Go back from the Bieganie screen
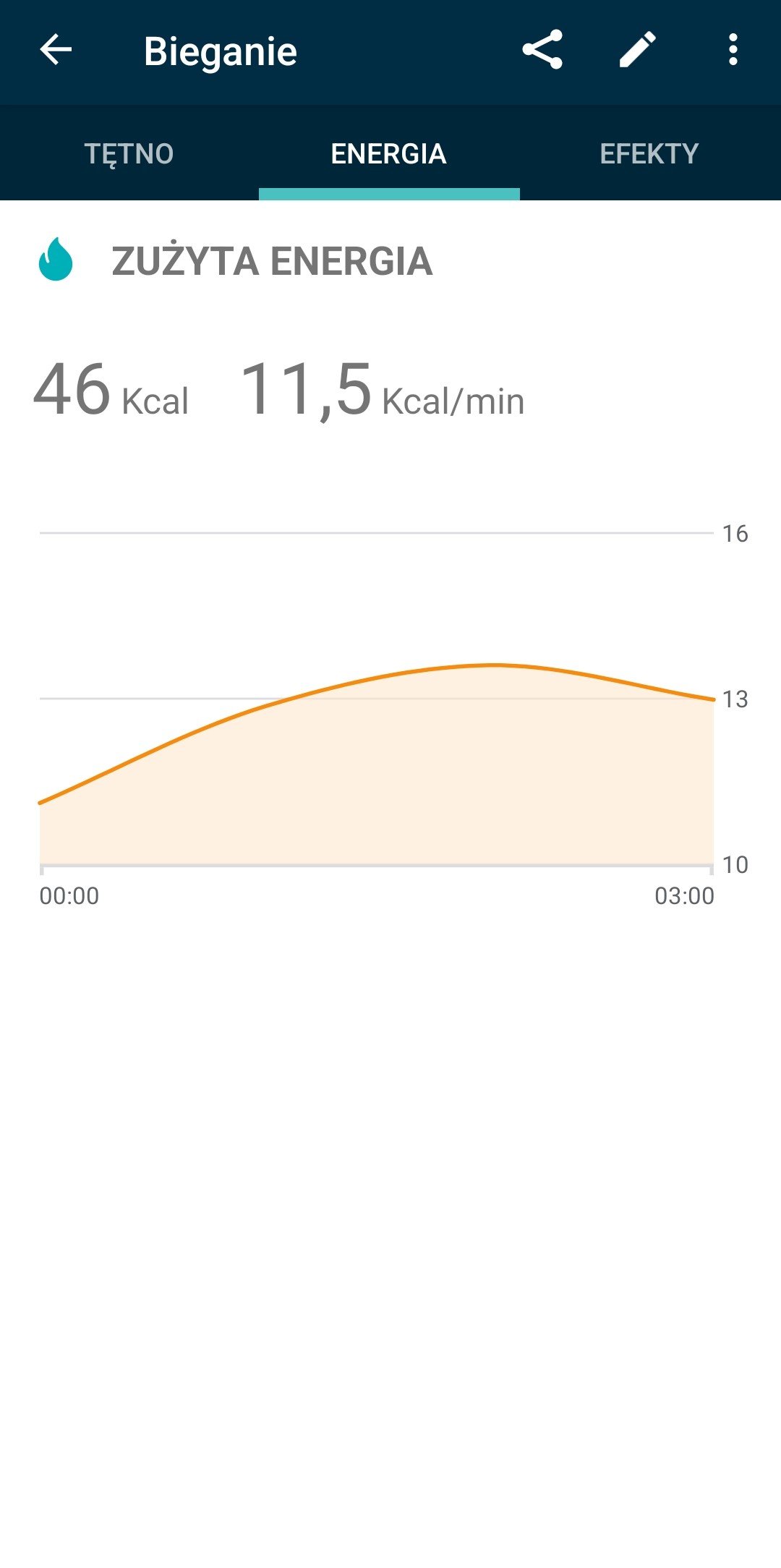Image resolution: width=781 pixels, height=1568 pixels. click(56, 51)
